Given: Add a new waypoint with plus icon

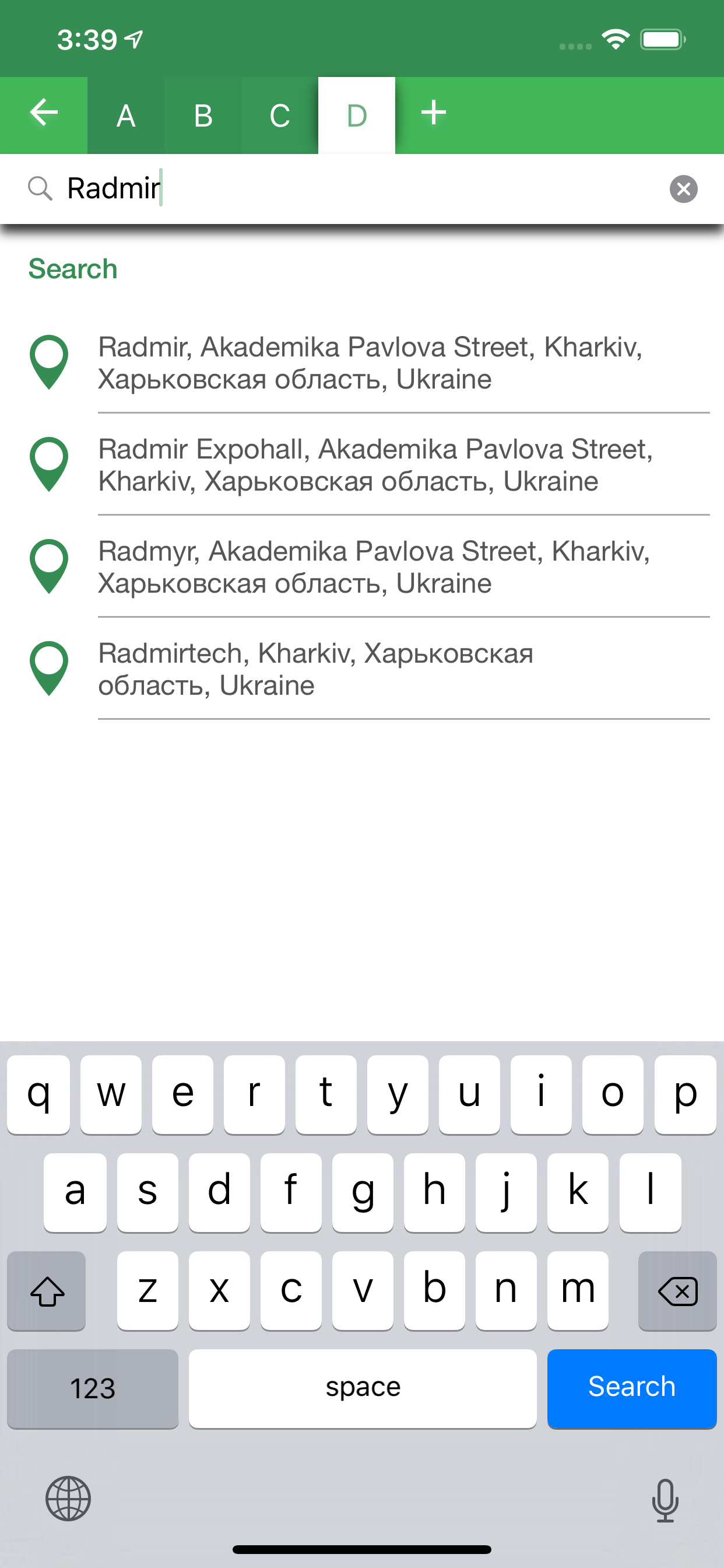Looking at the screenshot, I should pyautogui.click(x=433, y=113).
